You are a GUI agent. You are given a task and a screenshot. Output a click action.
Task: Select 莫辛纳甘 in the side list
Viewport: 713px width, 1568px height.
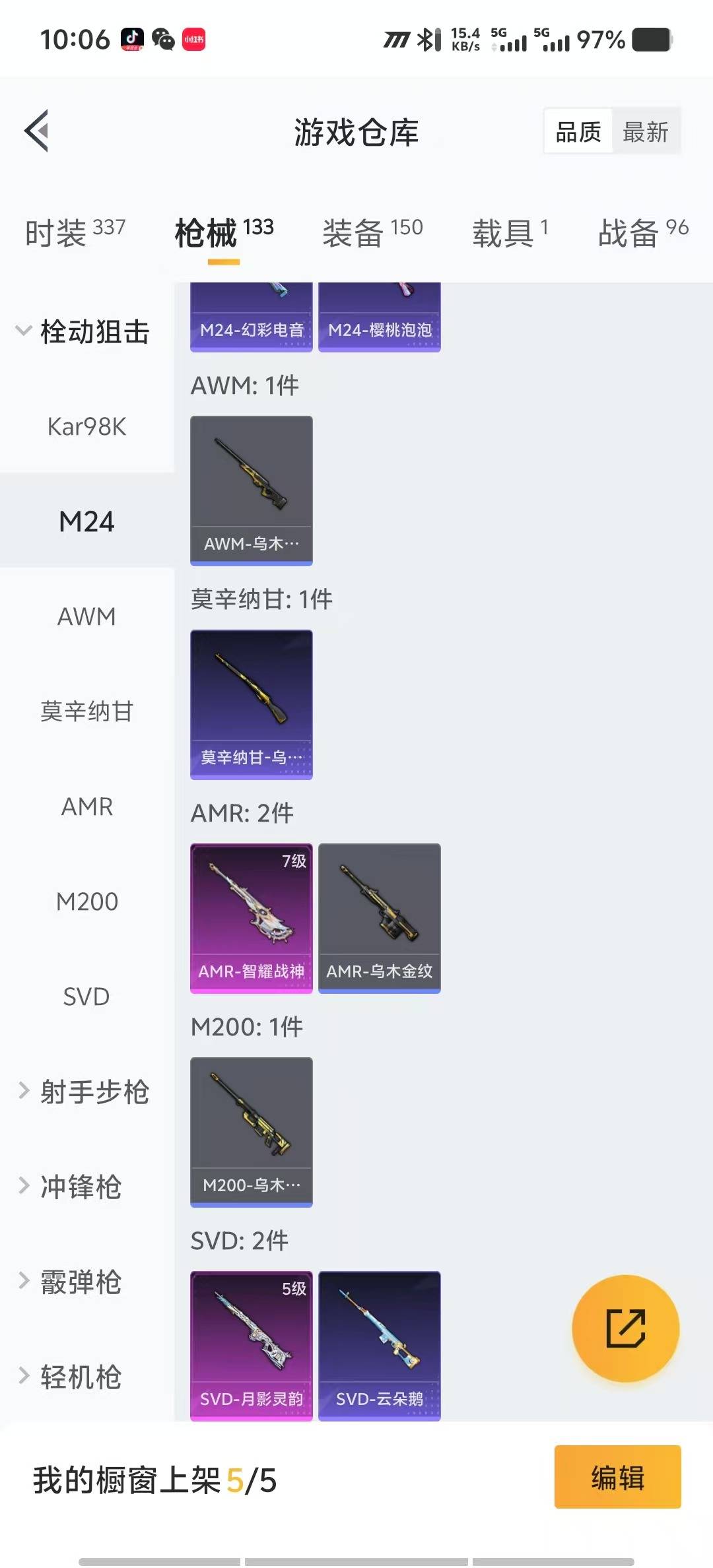86,711
